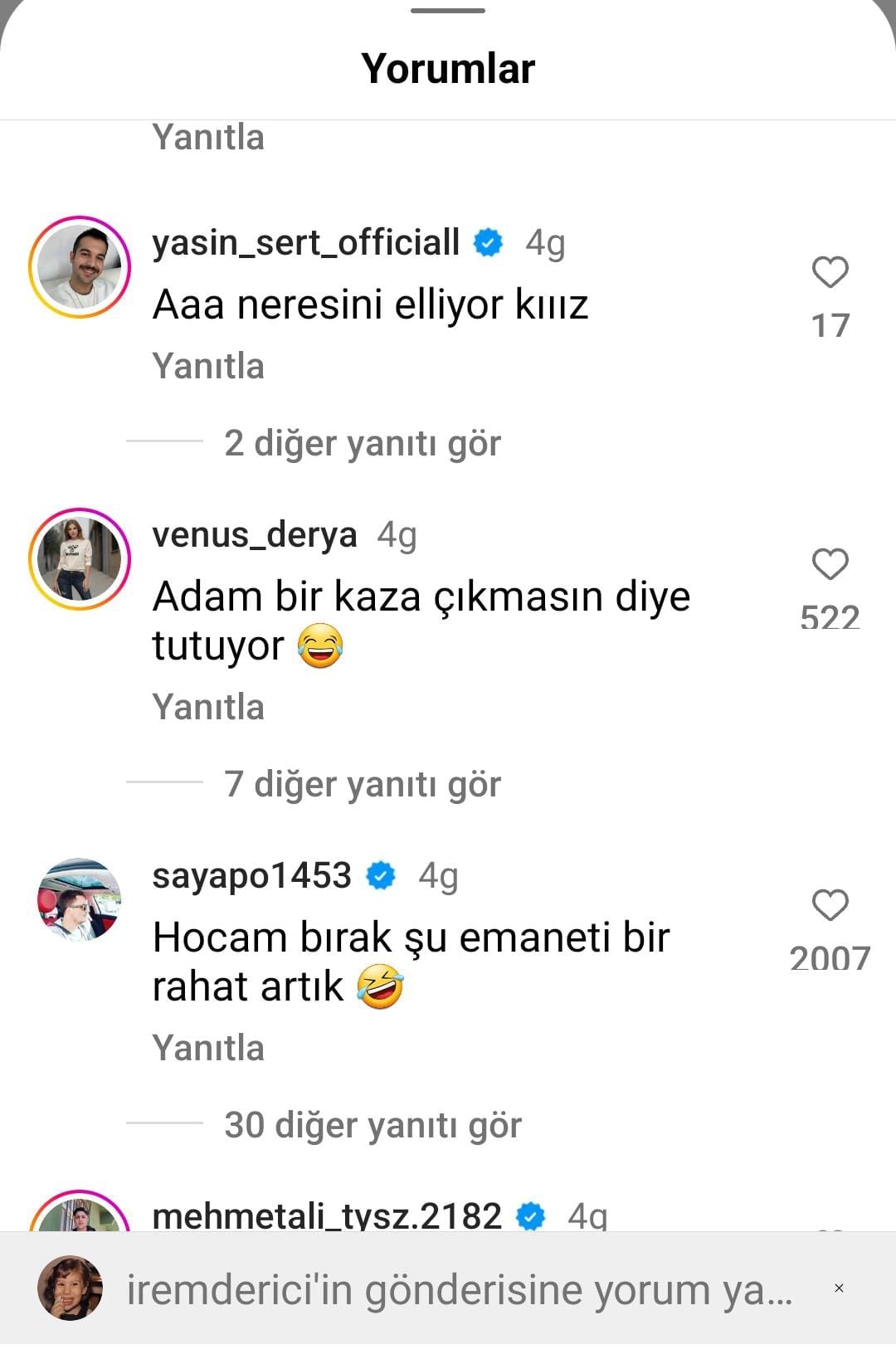This screenshot has height=1349, width=896.
Task: Reply to venus_derya's comment
Action: 208,707
